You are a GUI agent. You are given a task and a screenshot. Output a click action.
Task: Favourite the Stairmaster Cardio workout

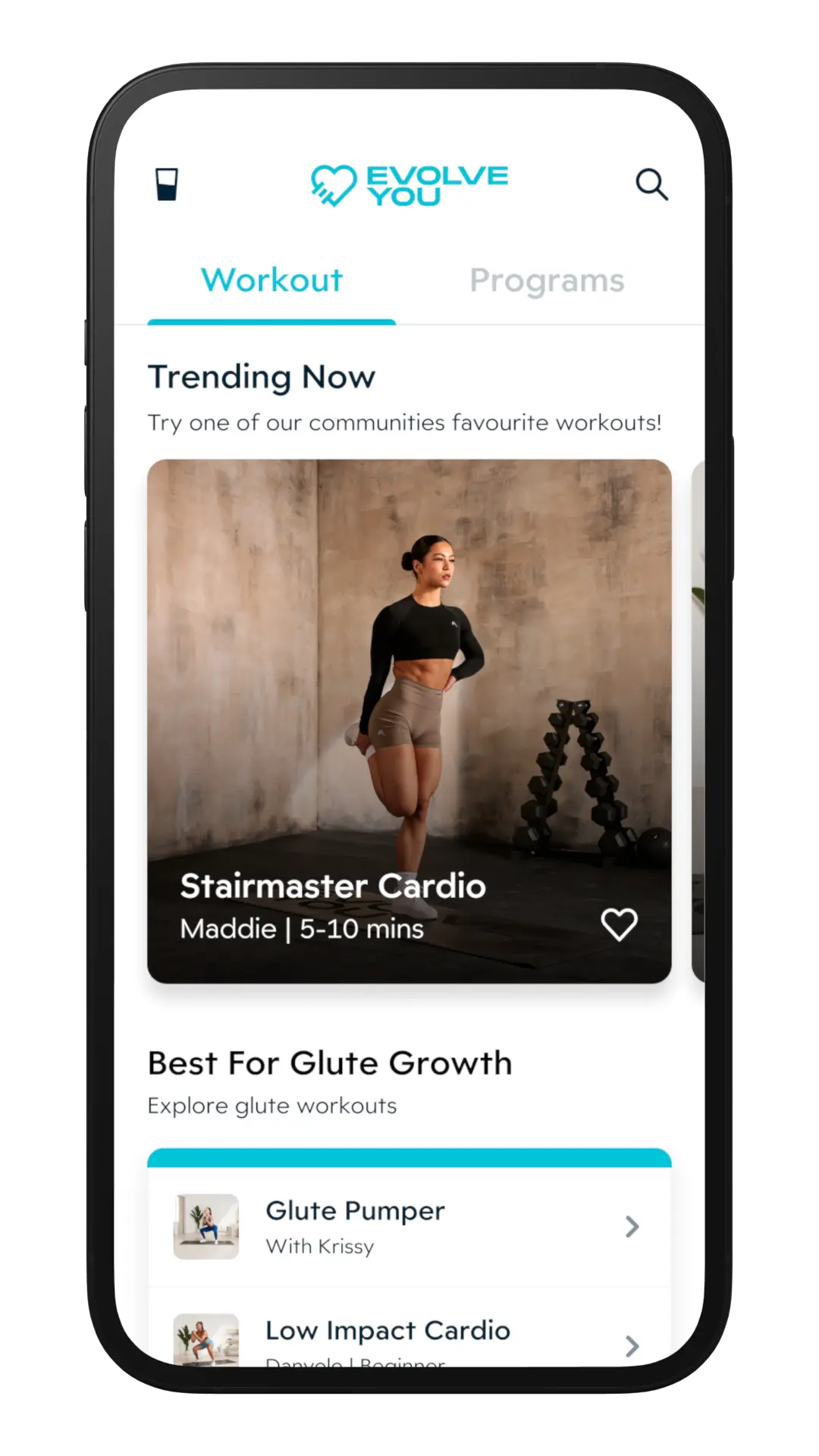pyautogui.click(x=619, y=924)
